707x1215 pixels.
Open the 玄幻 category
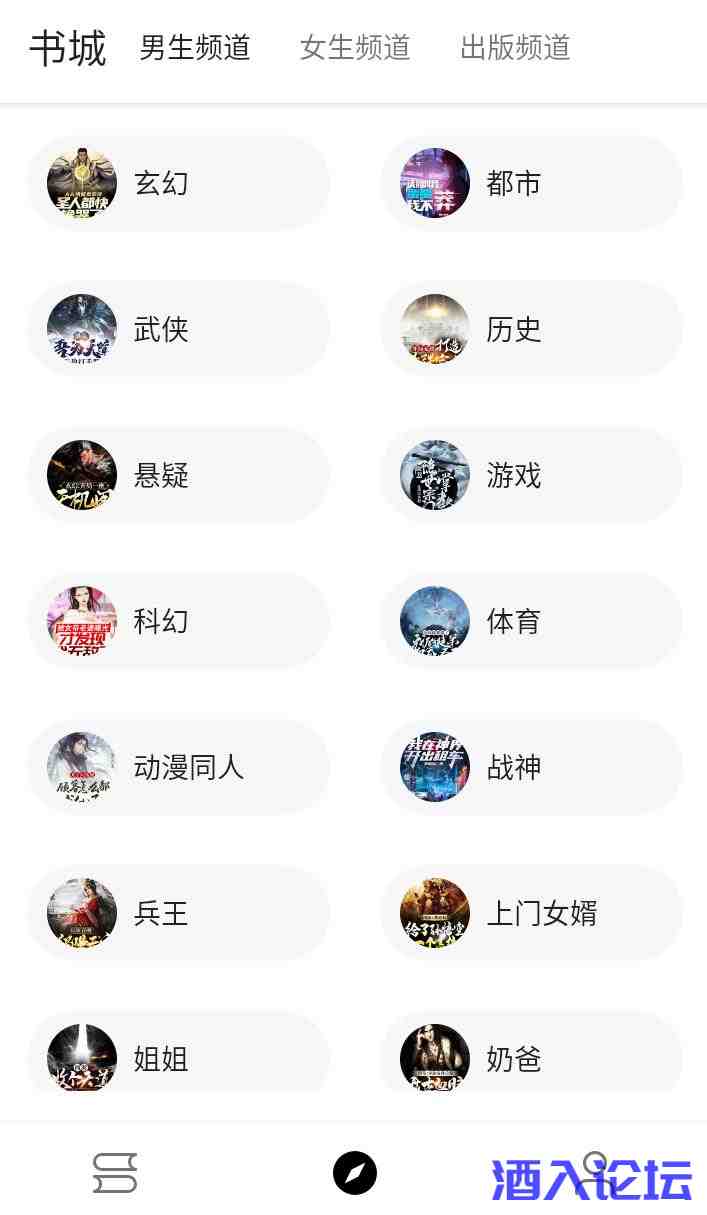pos(178,183)
